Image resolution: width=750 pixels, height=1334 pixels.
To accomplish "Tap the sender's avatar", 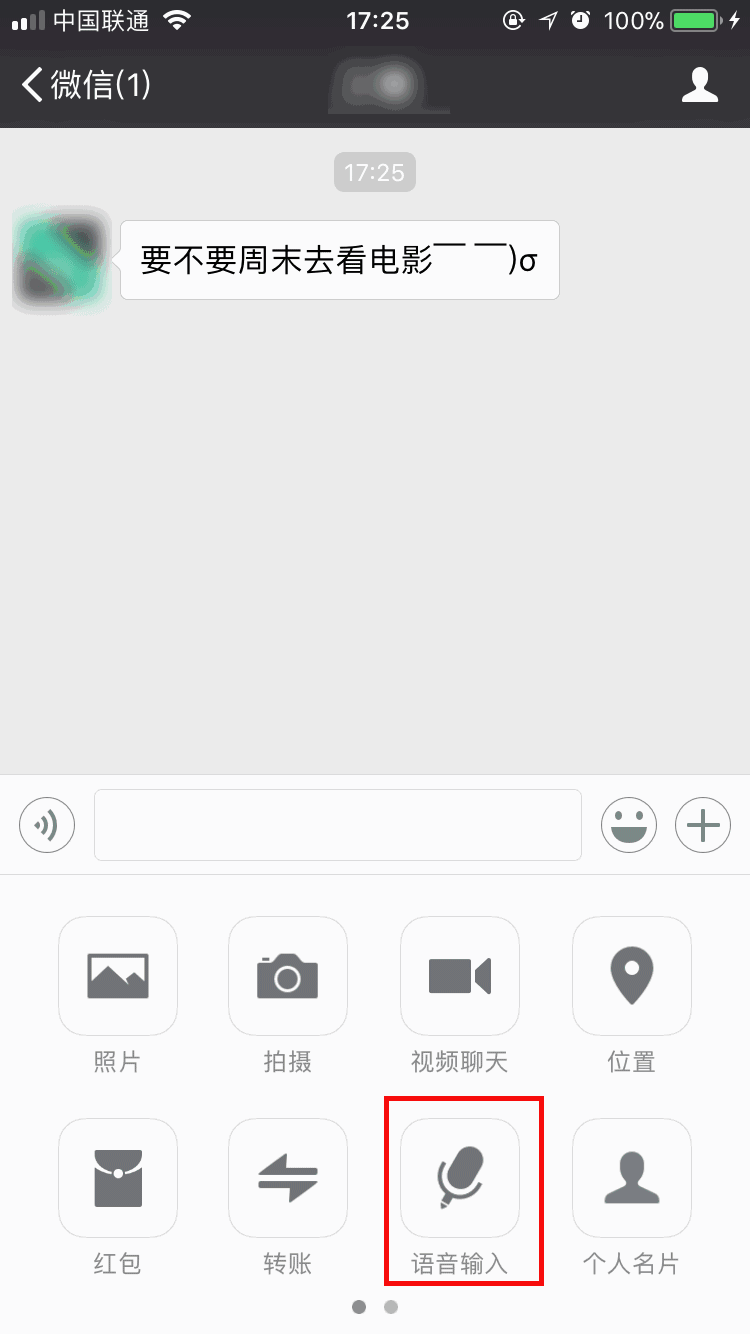I will tap(62, 260).
